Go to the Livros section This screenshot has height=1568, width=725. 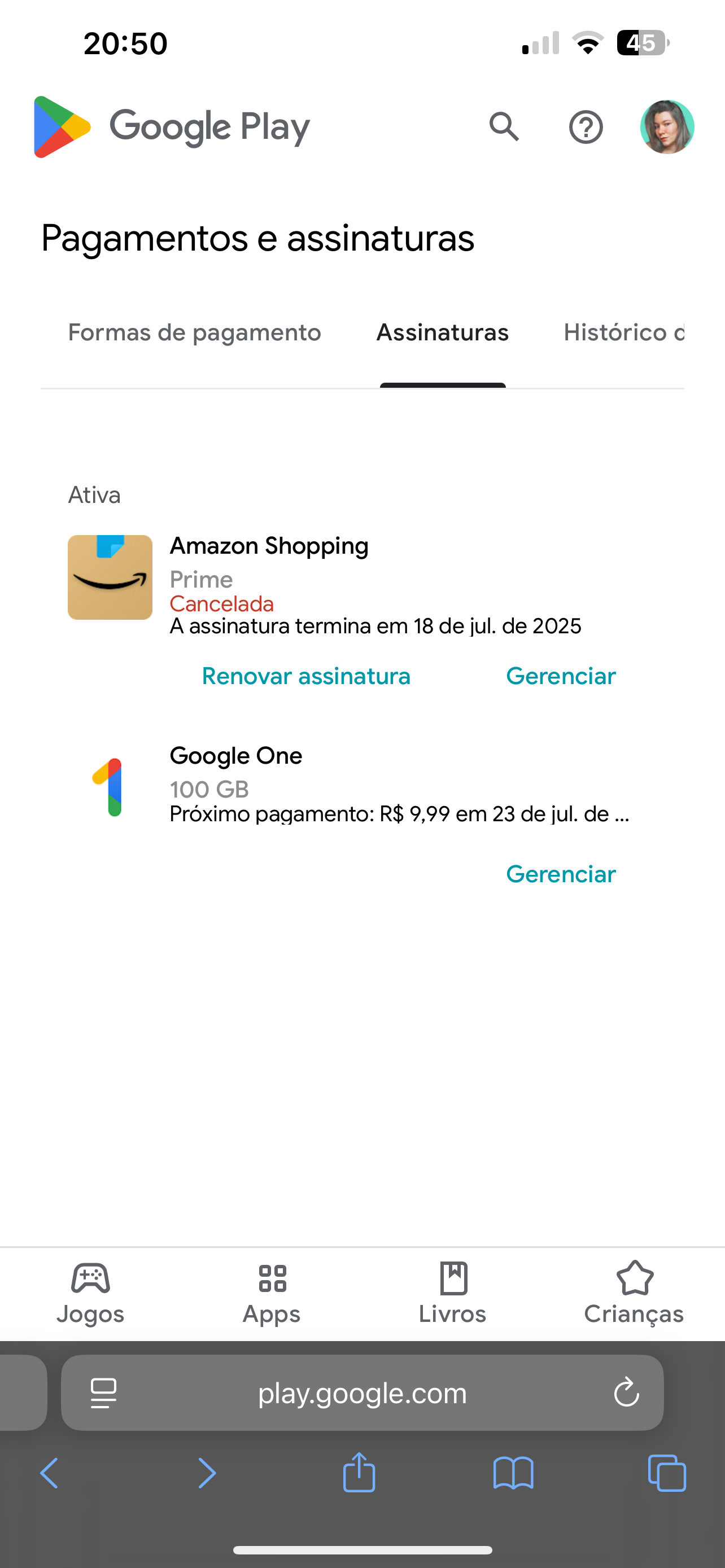point(452,1293)
